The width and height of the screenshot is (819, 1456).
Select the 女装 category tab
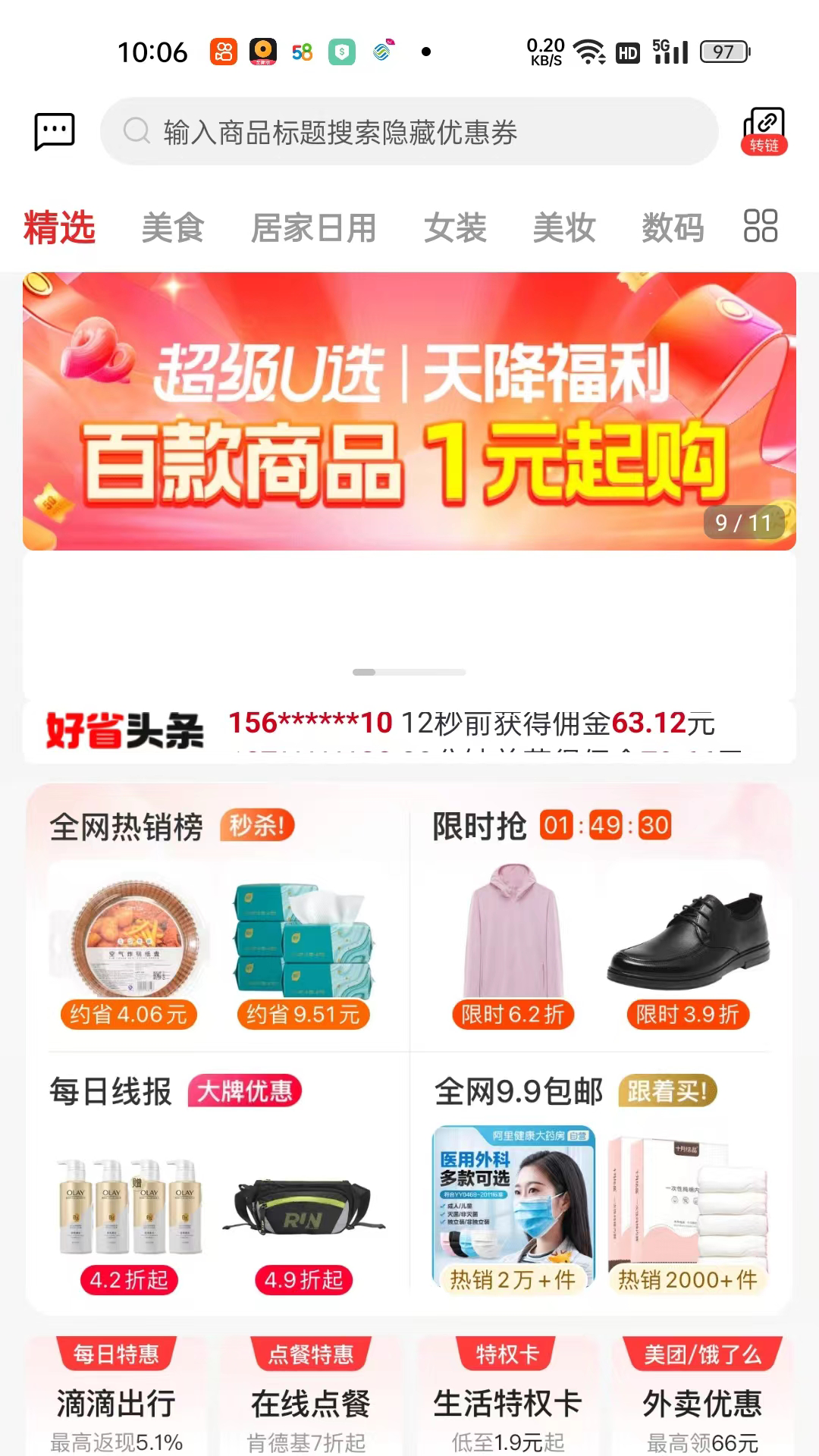[x=455, y=227]
